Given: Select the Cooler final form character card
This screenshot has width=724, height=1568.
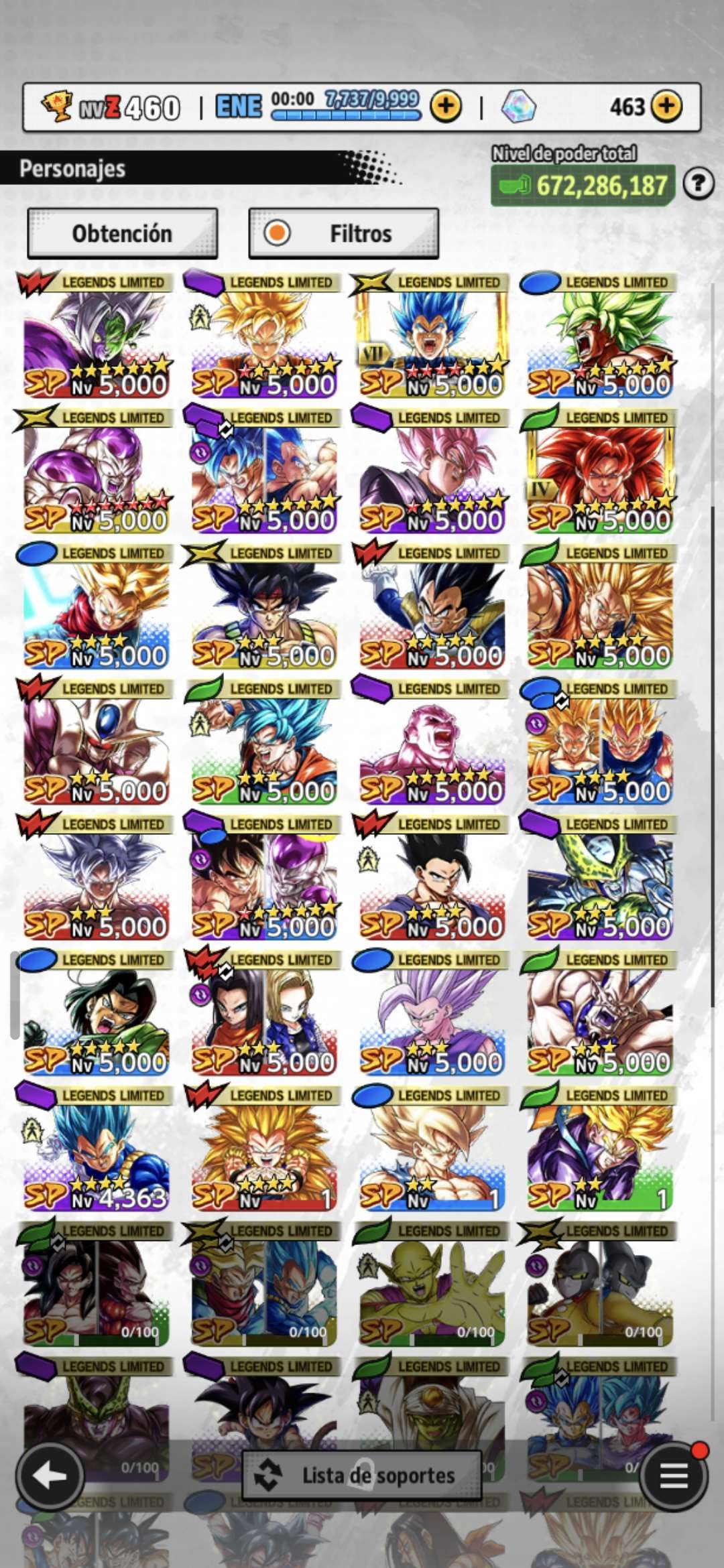Looking at the screenshot, I should click(x=97, y=745).
